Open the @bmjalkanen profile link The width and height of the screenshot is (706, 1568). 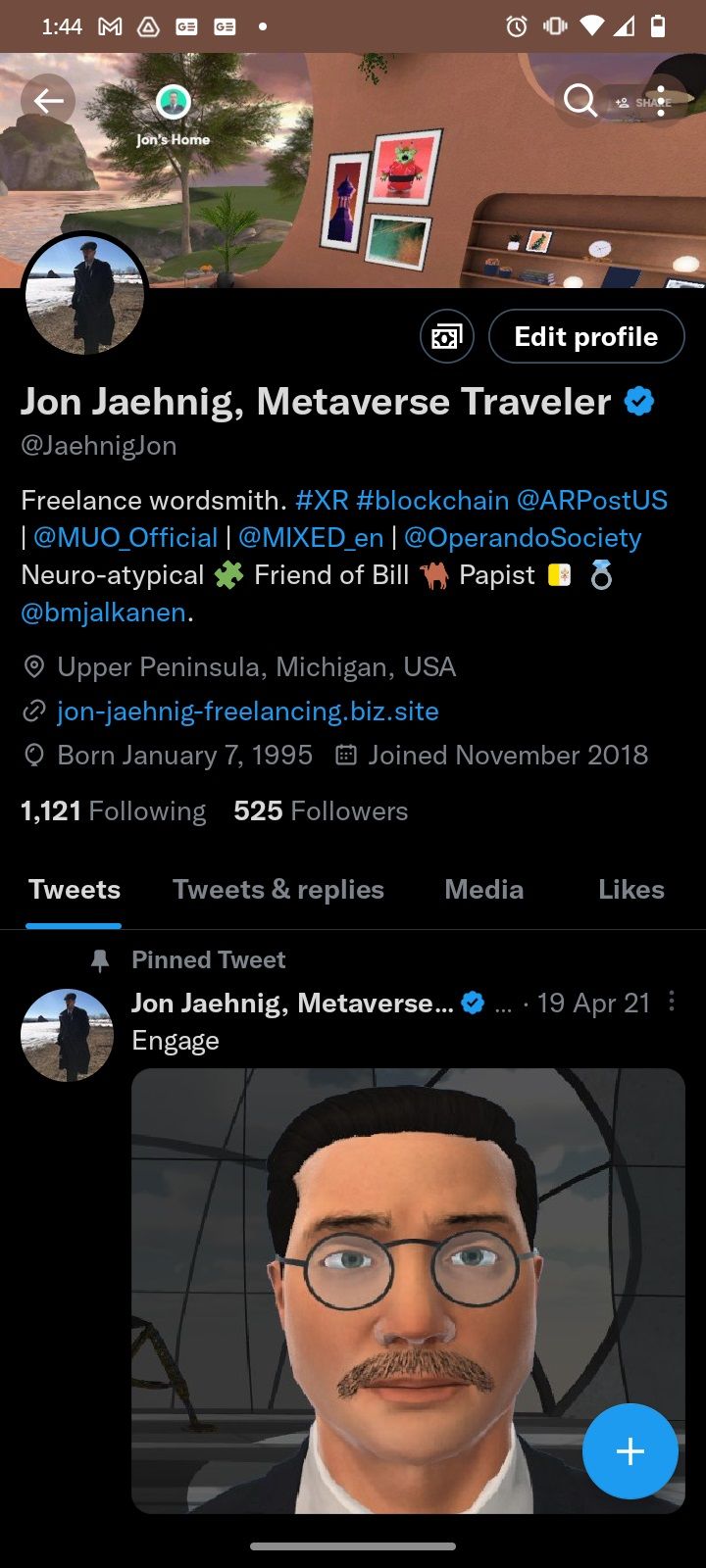click(x=103, y=612)
